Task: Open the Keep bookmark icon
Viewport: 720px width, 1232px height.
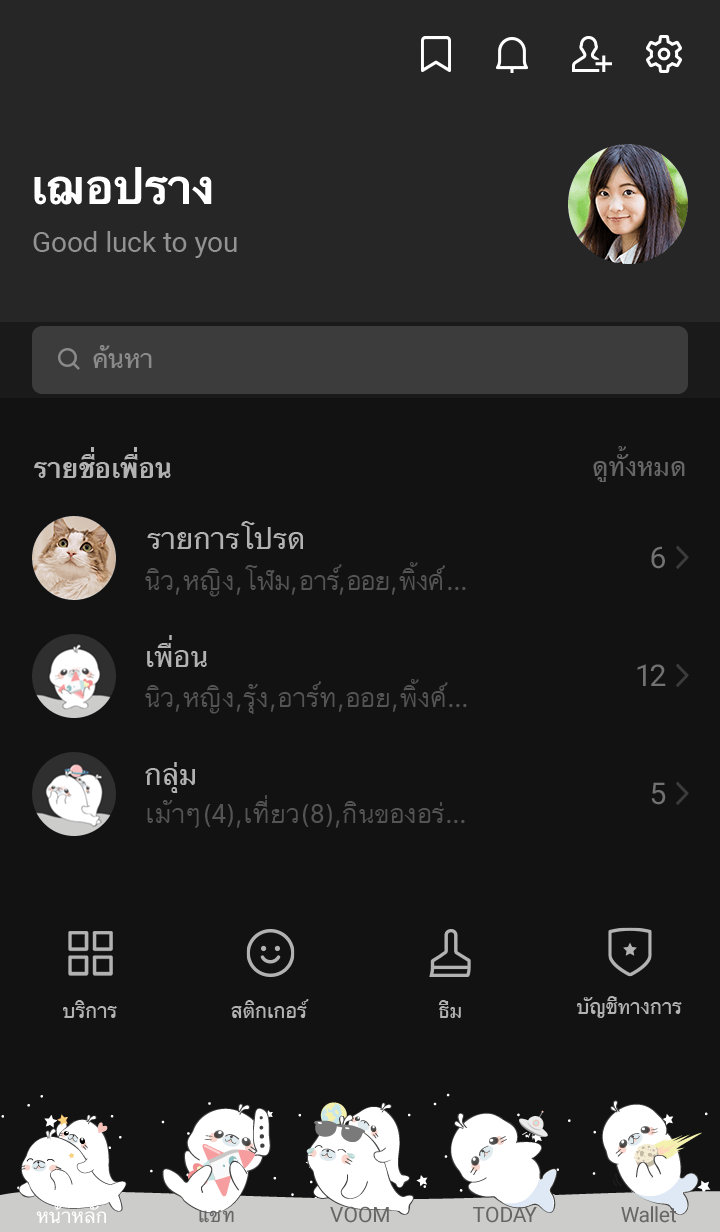Action: [436, 55]
